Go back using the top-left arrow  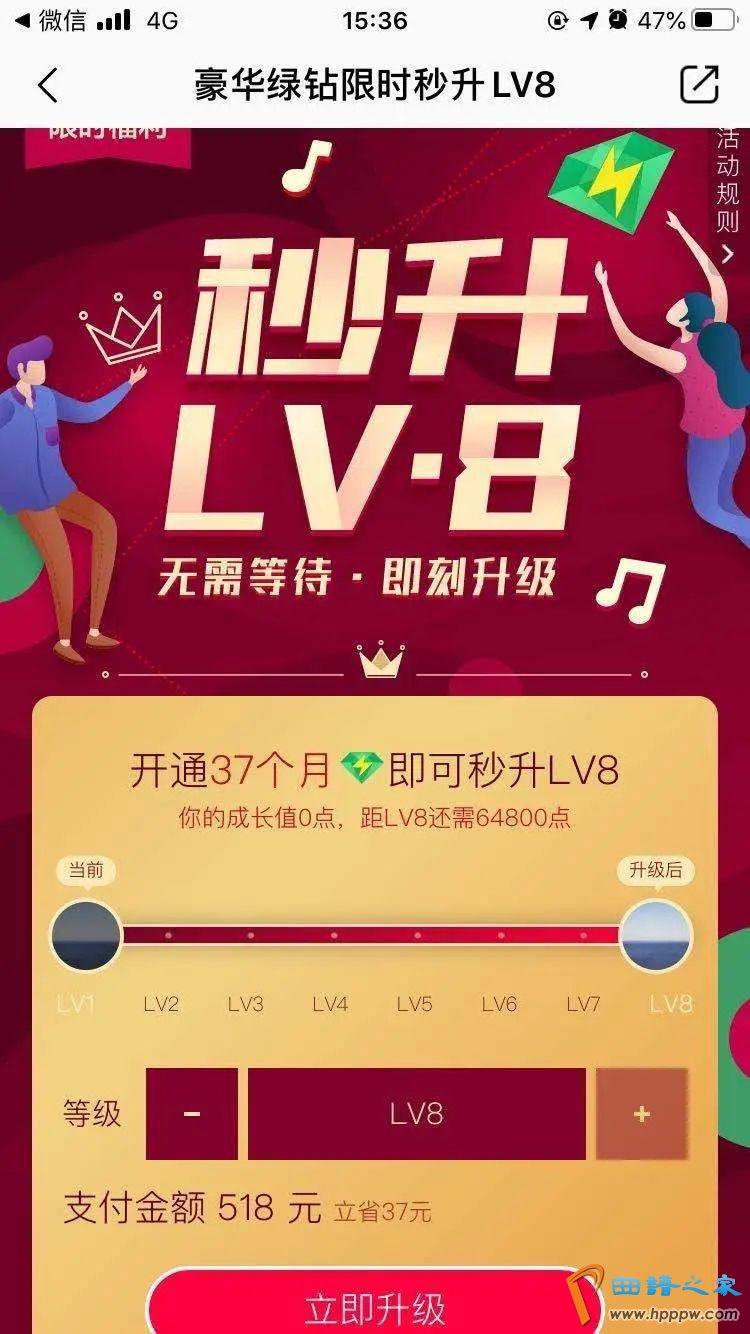point(48,85)
